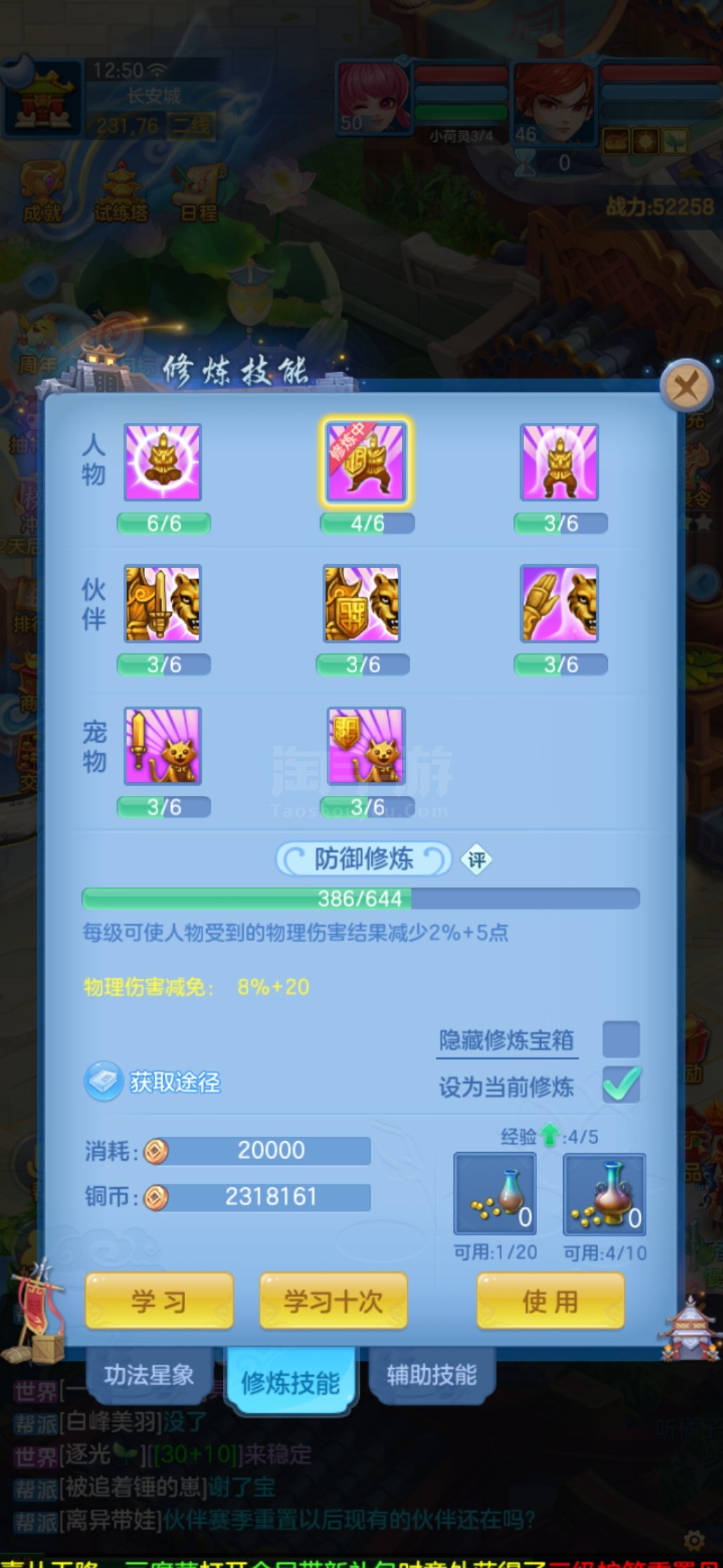Image resolution: width=723 pixels, height=1568 pixels.
Task: Select the 人物 skill at level 3/6
Action: pyautogui.click(x=560, y=462)
